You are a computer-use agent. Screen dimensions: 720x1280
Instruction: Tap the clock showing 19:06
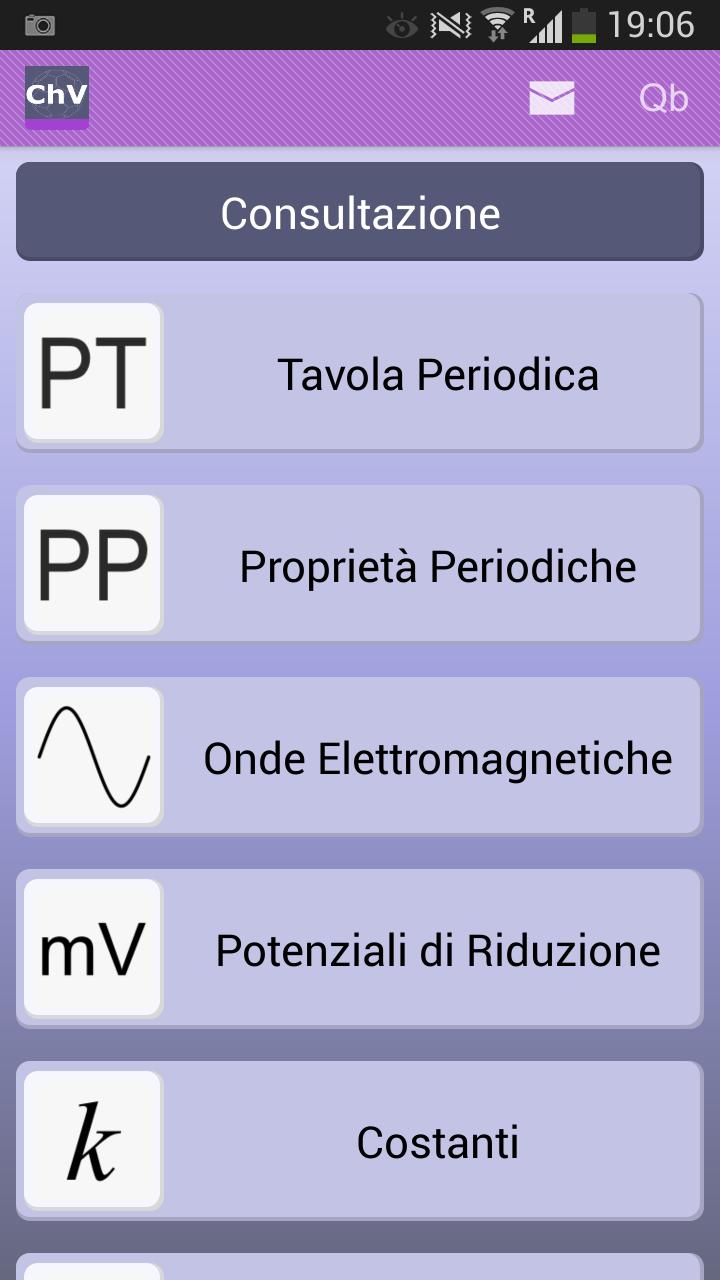[656, 24]
